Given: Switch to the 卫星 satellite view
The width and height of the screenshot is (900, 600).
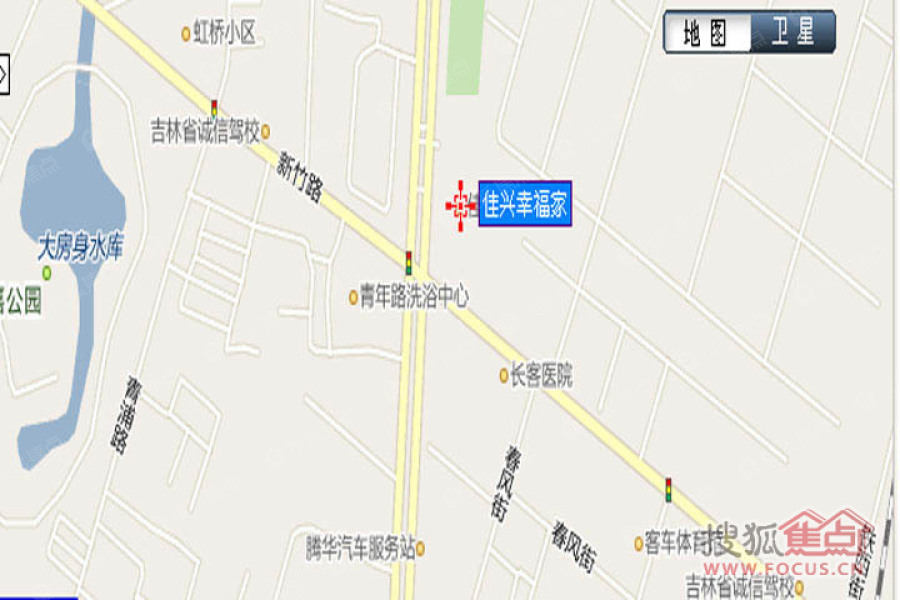Looking at the screenshot, I should coord(792,33).
